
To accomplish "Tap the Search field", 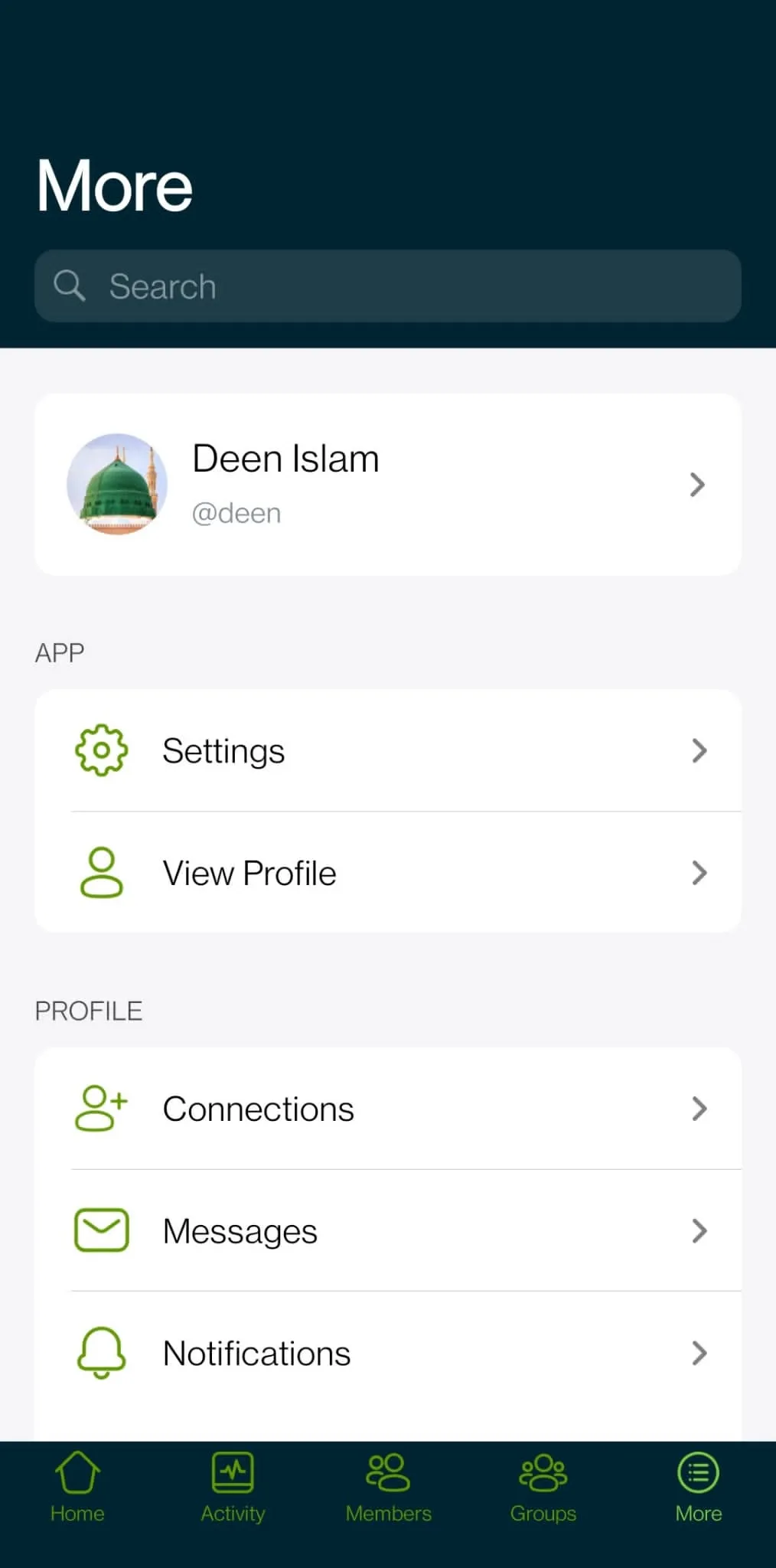I will (x=387, y=286).
